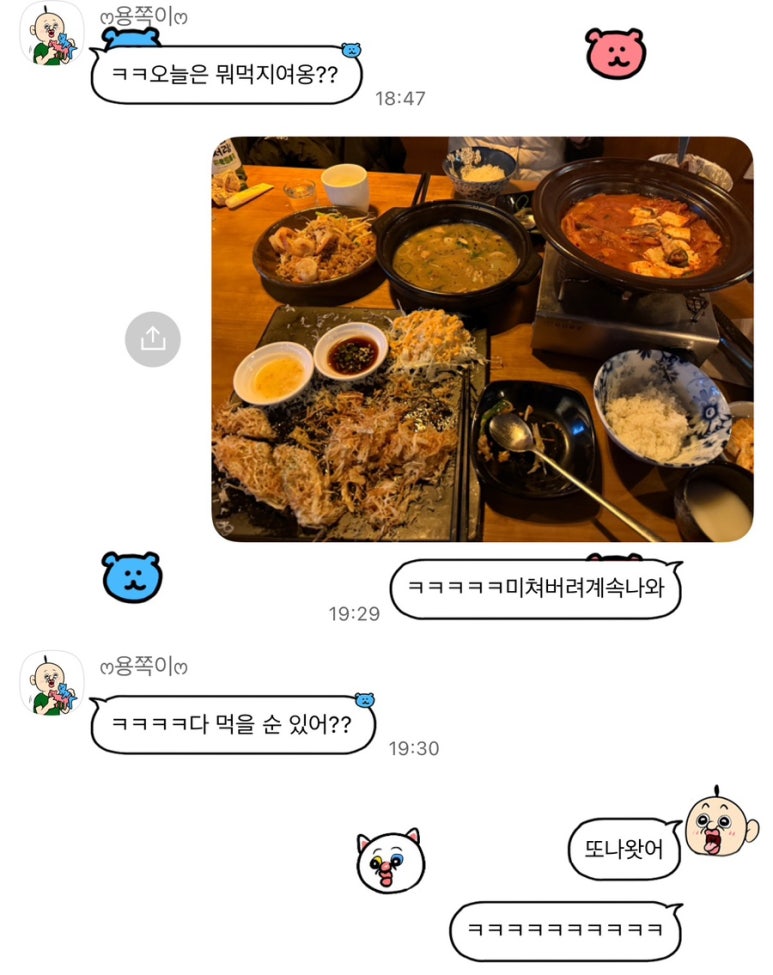
Task: Open the profile picture beside the 18:47 message
Action: coord(52,35)
